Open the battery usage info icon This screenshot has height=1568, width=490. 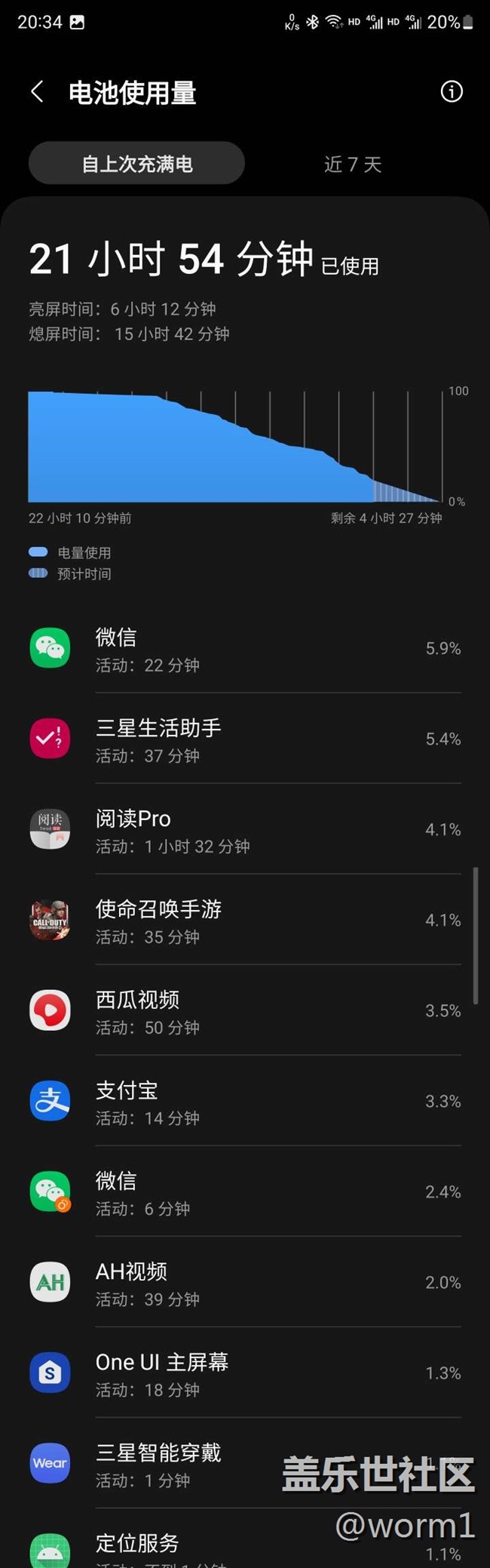point(452,92)
